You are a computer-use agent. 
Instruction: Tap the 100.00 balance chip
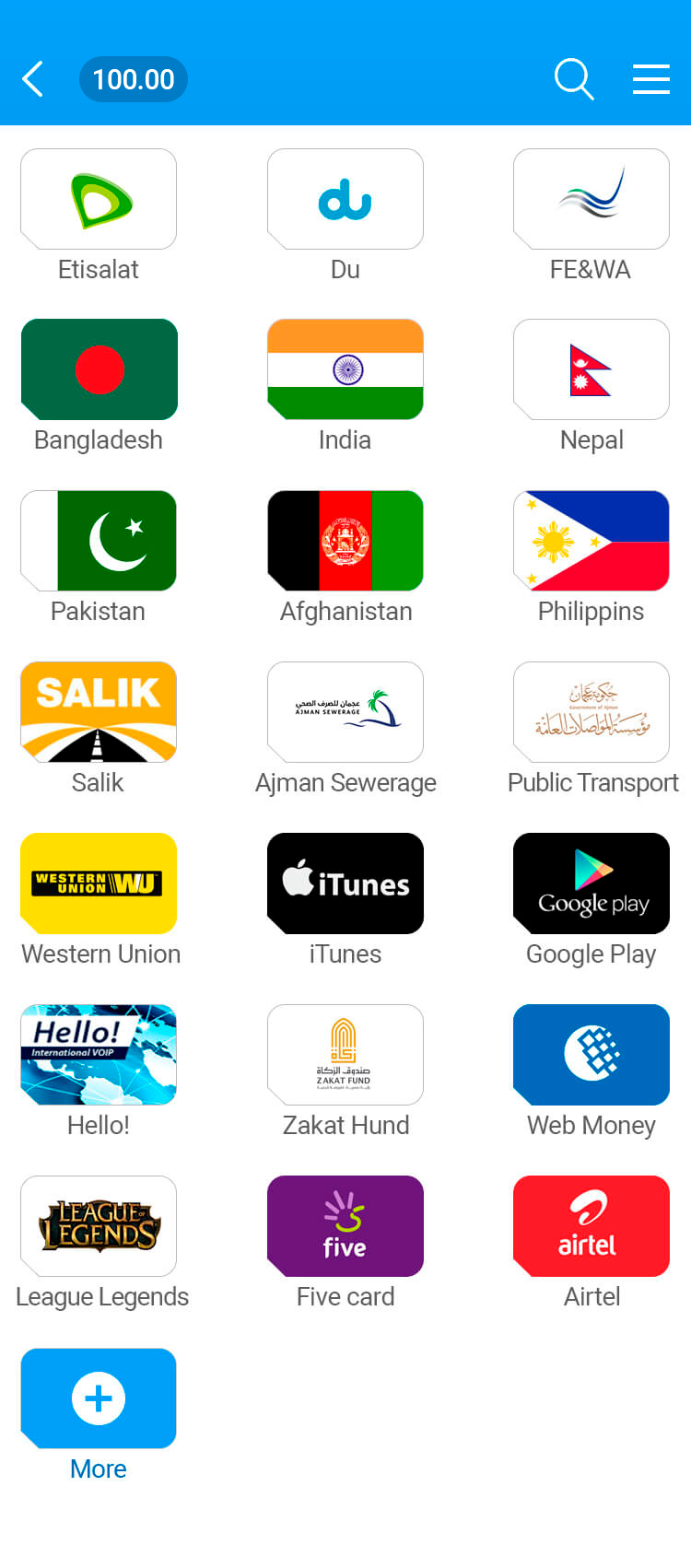click(134, 79)
